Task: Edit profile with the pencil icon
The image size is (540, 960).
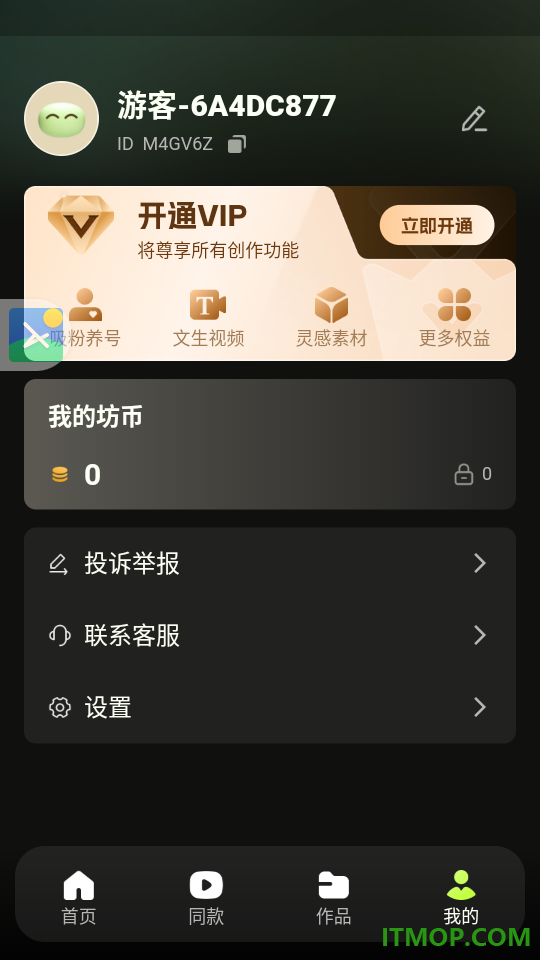Action: tap(474, 119)
